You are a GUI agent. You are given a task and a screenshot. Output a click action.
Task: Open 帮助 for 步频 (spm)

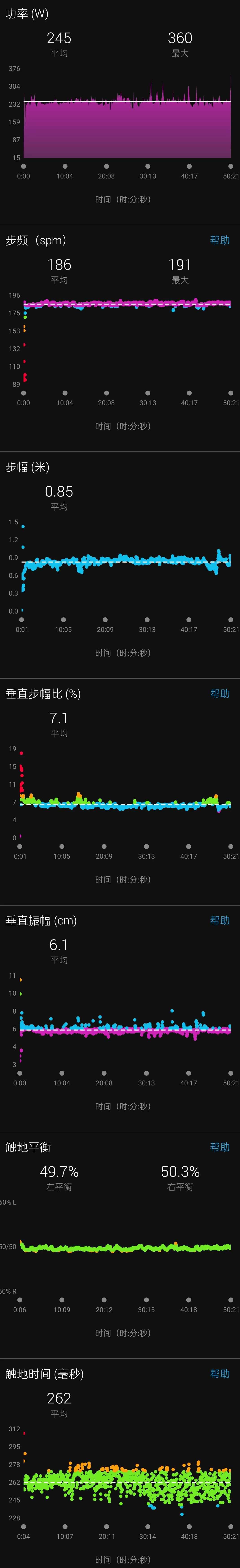[219, 240]
